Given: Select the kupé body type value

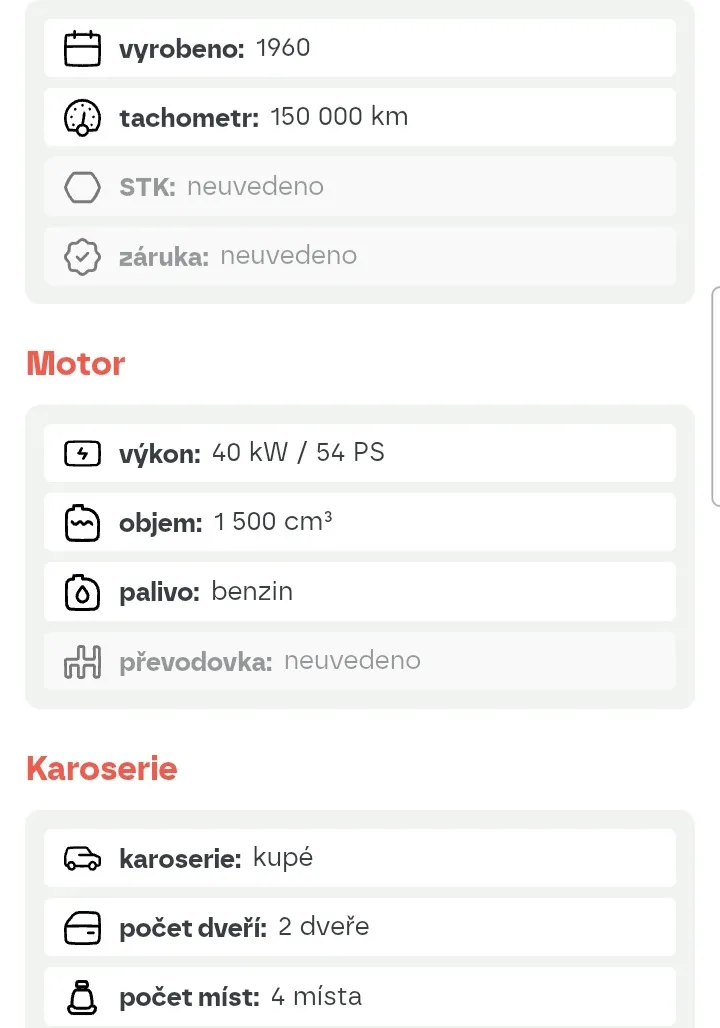Looking at the screenshot, I should (284, 857).
